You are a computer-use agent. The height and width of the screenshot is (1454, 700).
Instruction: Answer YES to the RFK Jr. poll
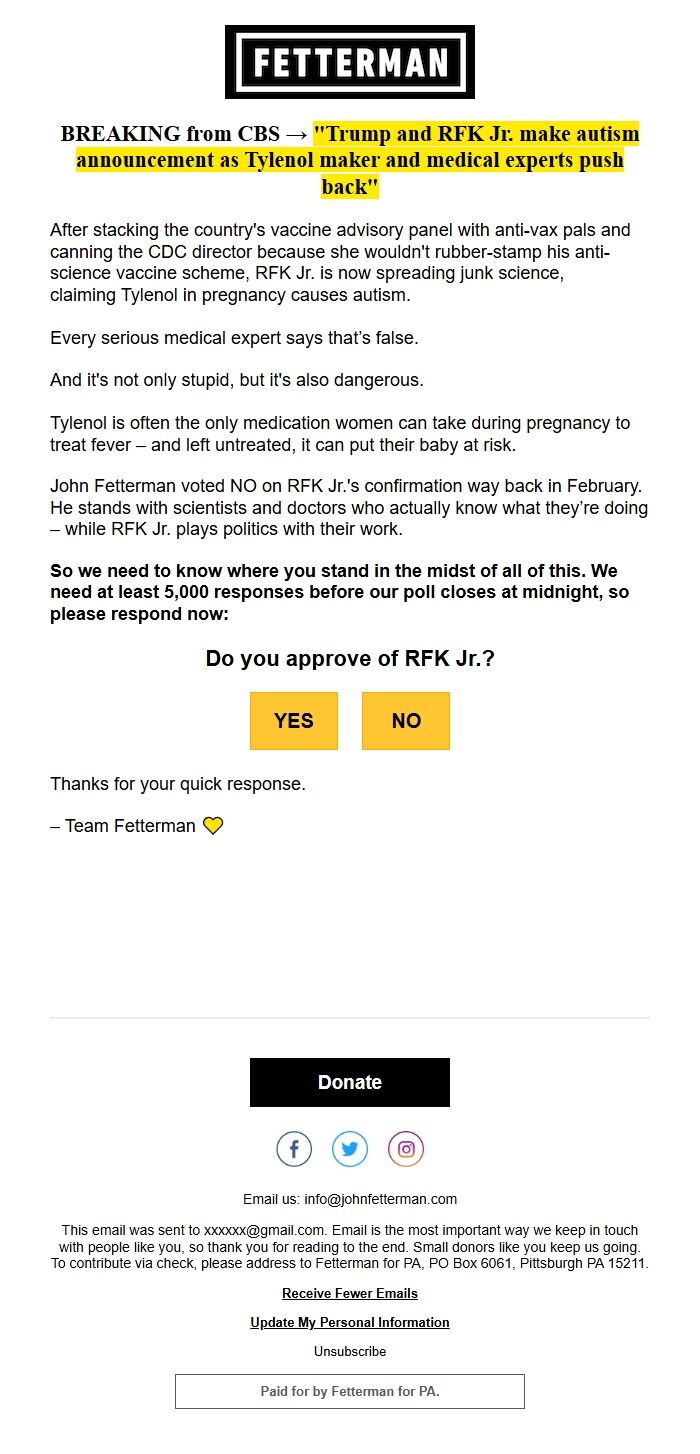click(294, 721)
